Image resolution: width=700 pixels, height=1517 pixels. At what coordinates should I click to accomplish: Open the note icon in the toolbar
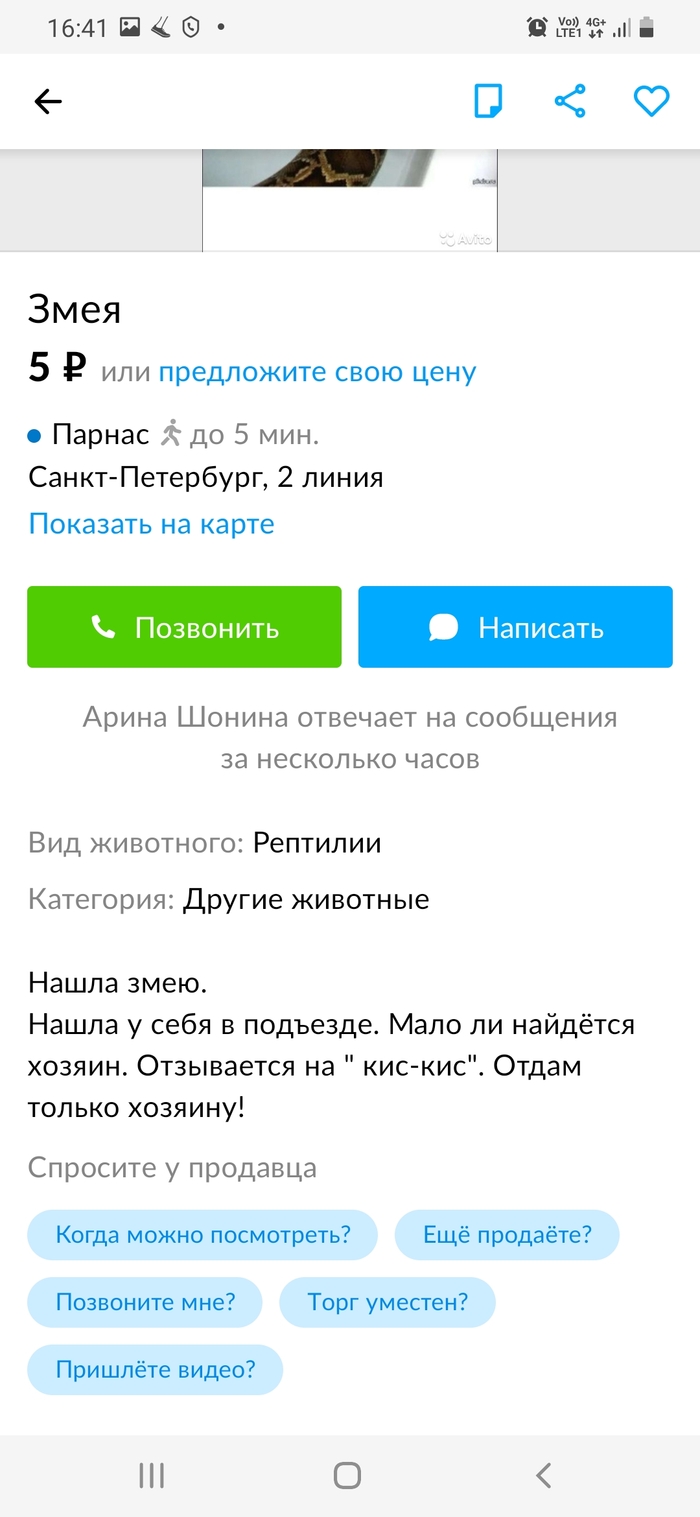click(488, 101)
